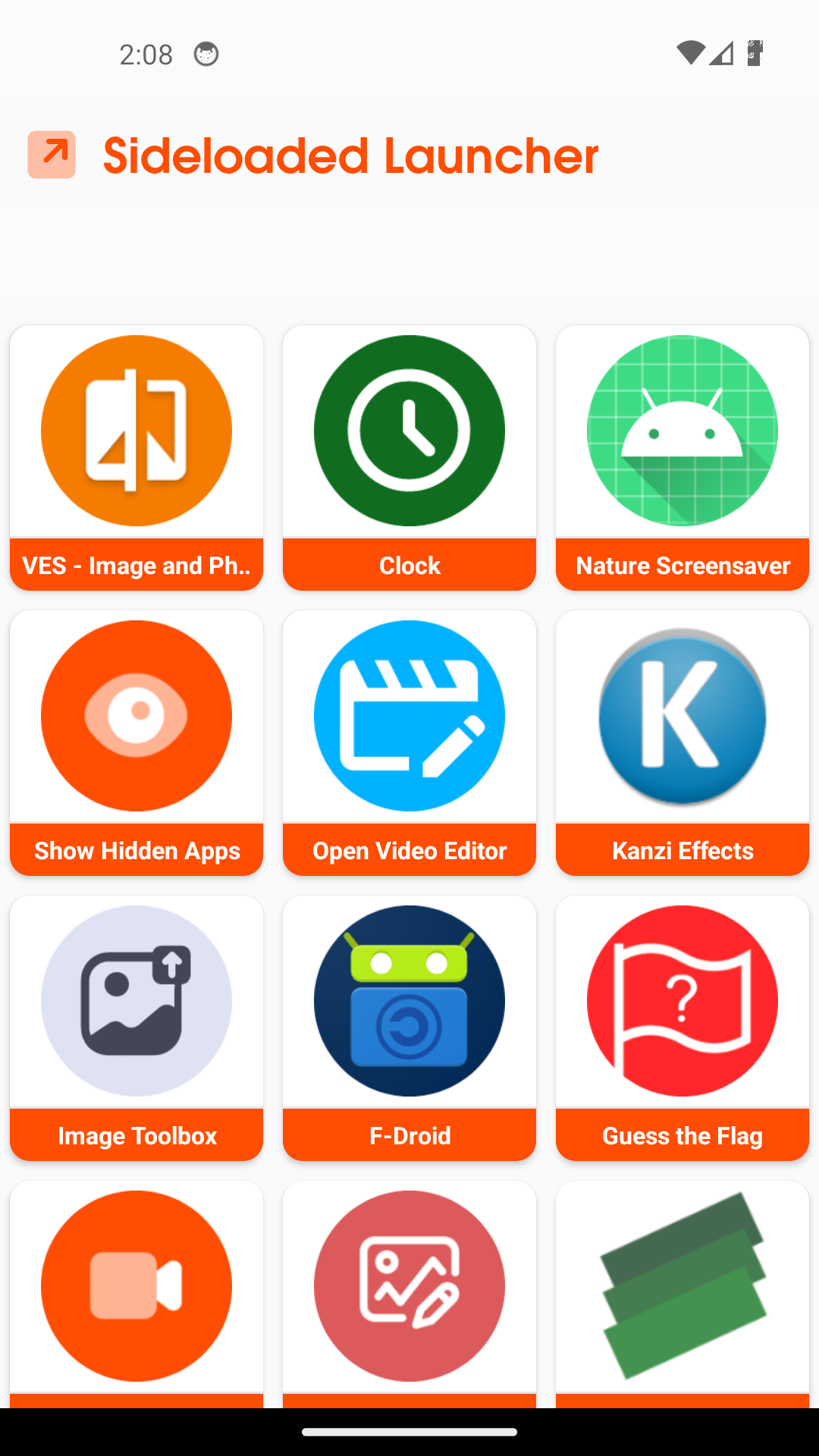Tap the Clock label below its icon
819x1456 pixels.
click(409, 564)
